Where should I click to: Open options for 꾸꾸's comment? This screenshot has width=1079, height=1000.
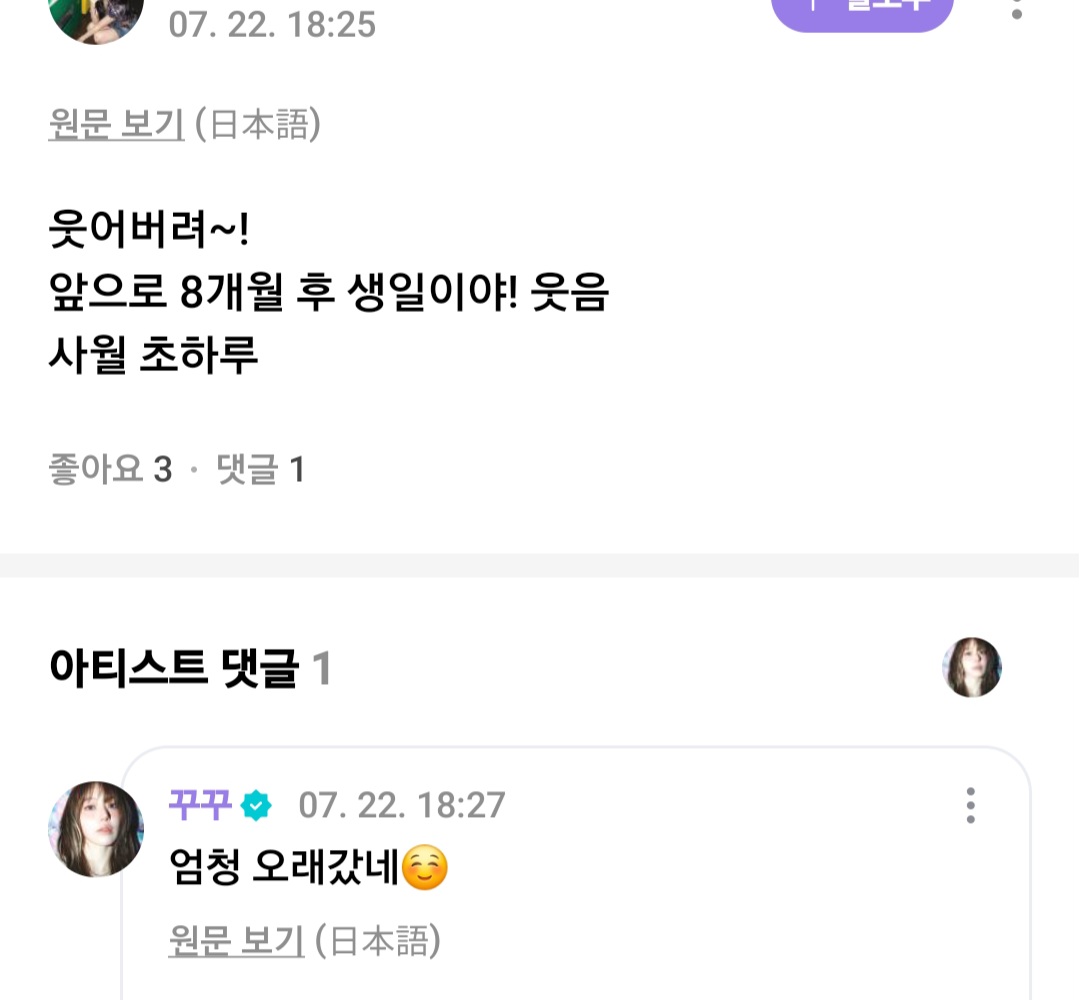[x=969, y=805]
